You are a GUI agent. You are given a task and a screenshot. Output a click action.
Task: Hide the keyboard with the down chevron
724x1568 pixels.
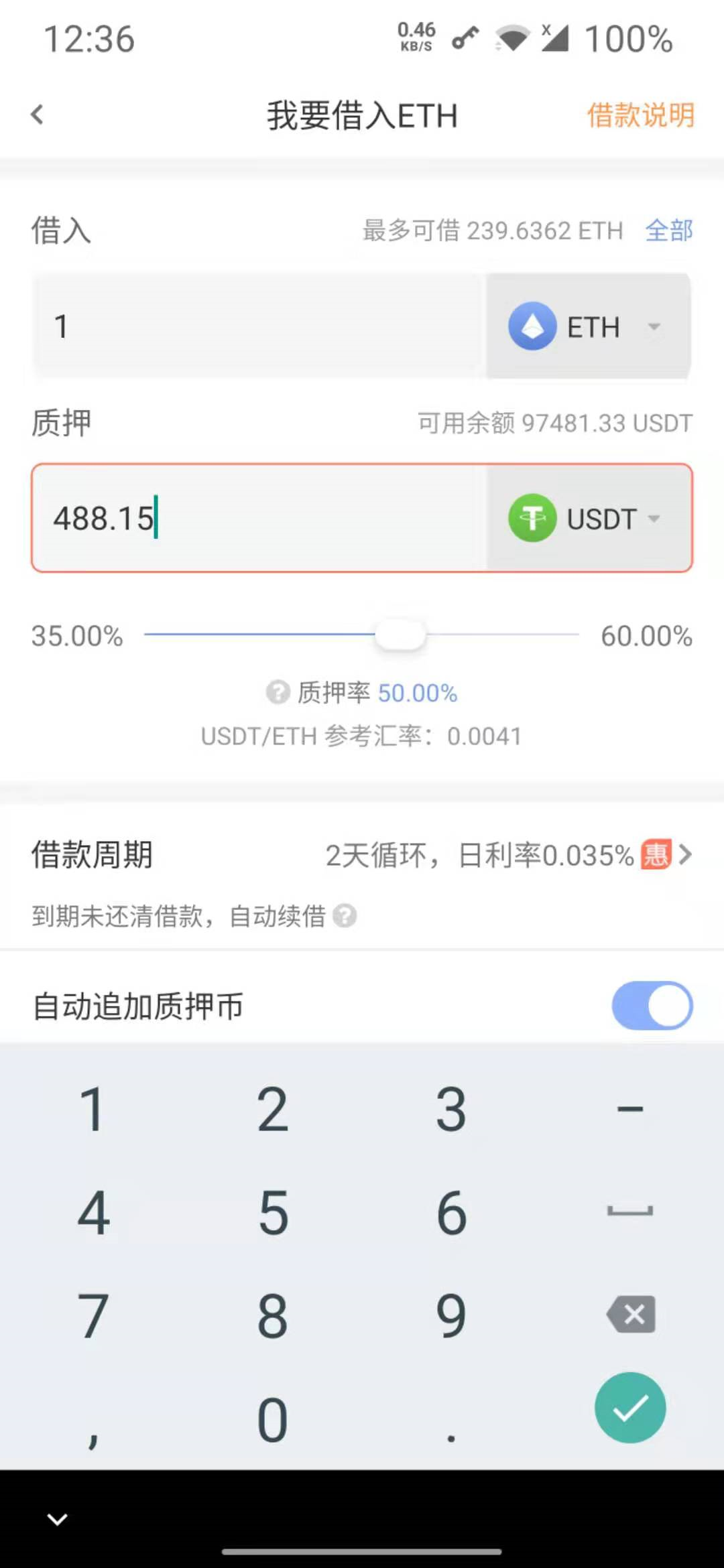point(58,1520)
